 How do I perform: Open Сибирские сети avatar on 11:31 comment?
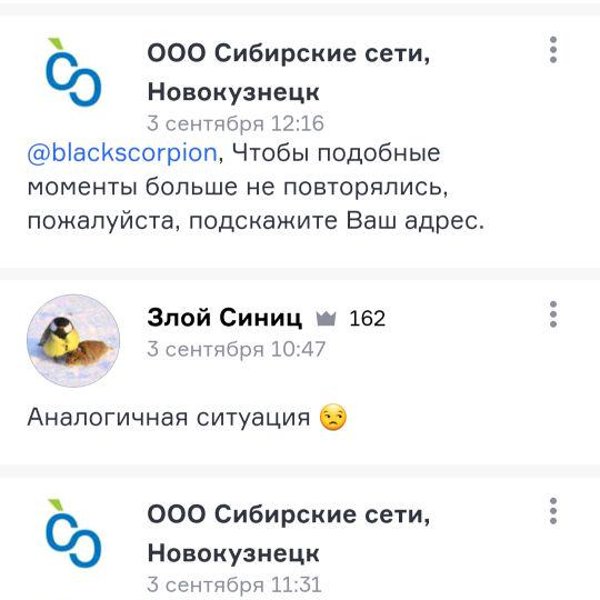(75, 534)
